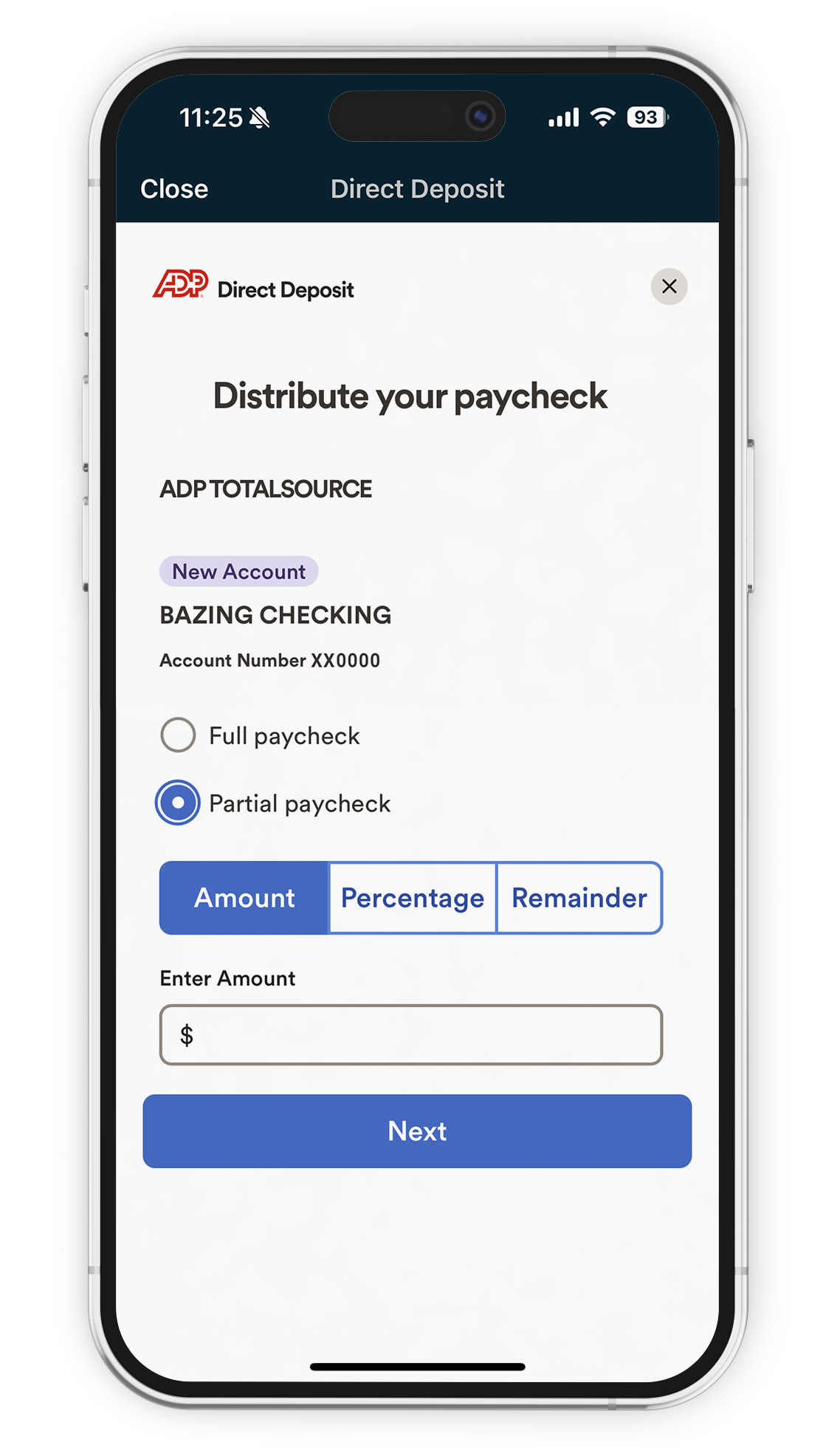The image size is (837, 1456).
Task: Switch to the Percentage segment
Action: [x=413, y=898]
